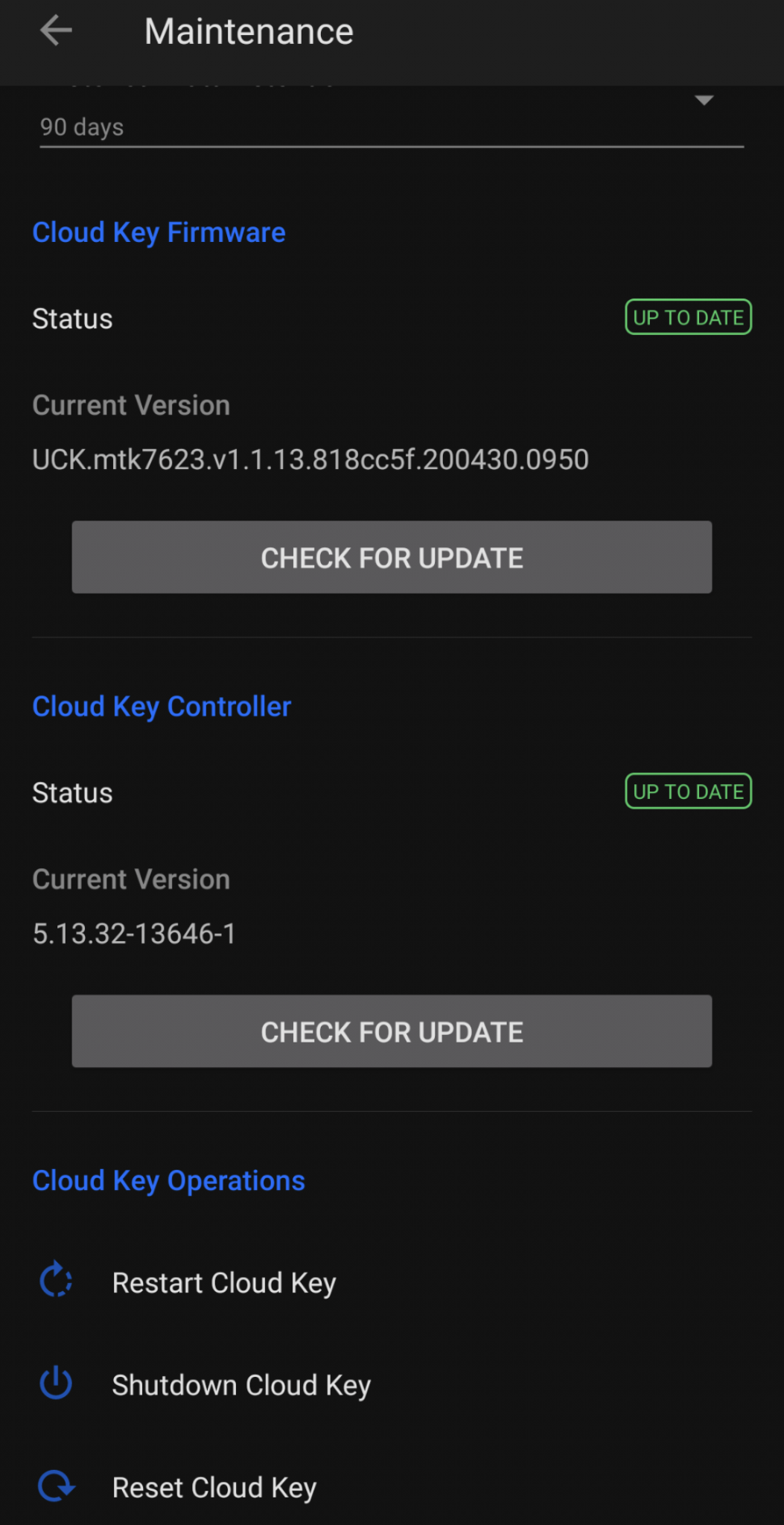Select Shutdown Cloud Key

point(392,1385)
